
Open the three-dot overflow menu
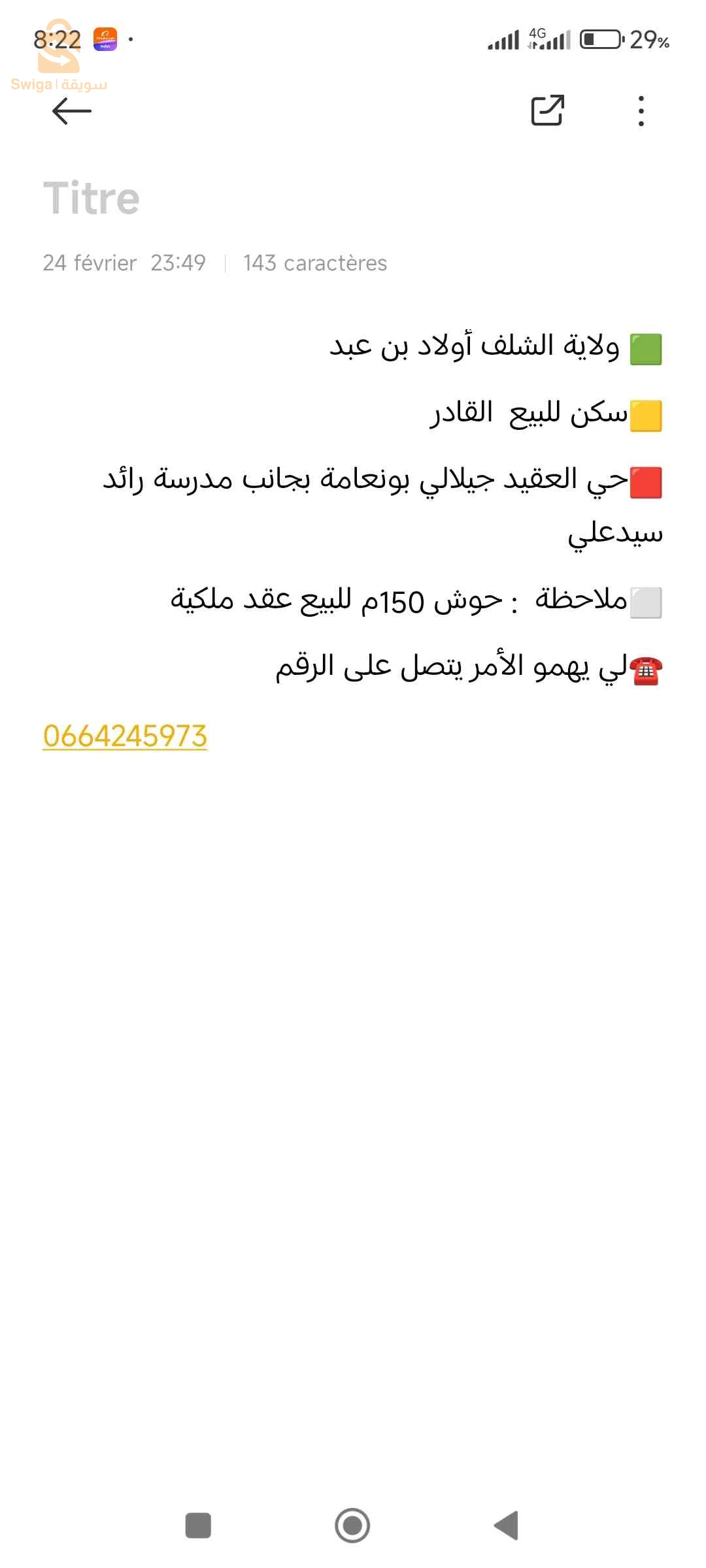641,110
